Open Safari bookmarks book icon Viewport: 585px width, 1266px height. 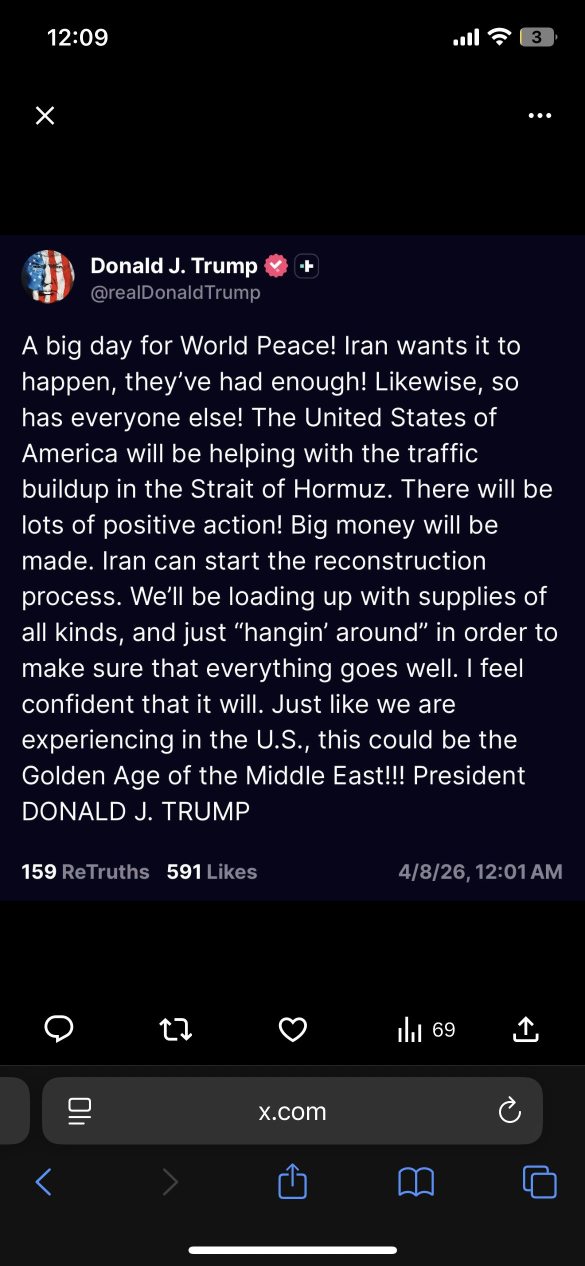coord(416,1183)
